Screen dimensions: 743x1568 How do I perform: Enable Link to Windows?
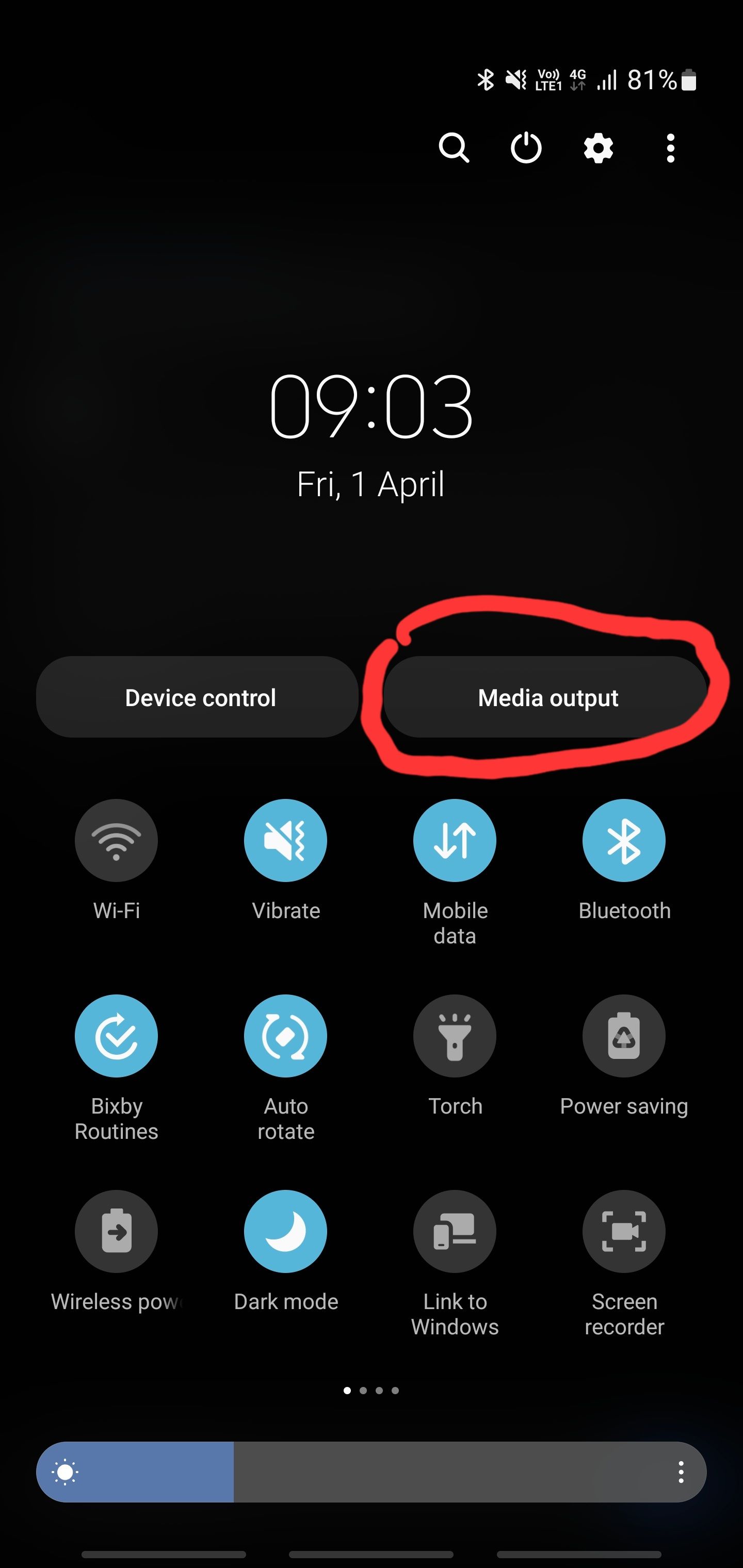(455, 1231)
